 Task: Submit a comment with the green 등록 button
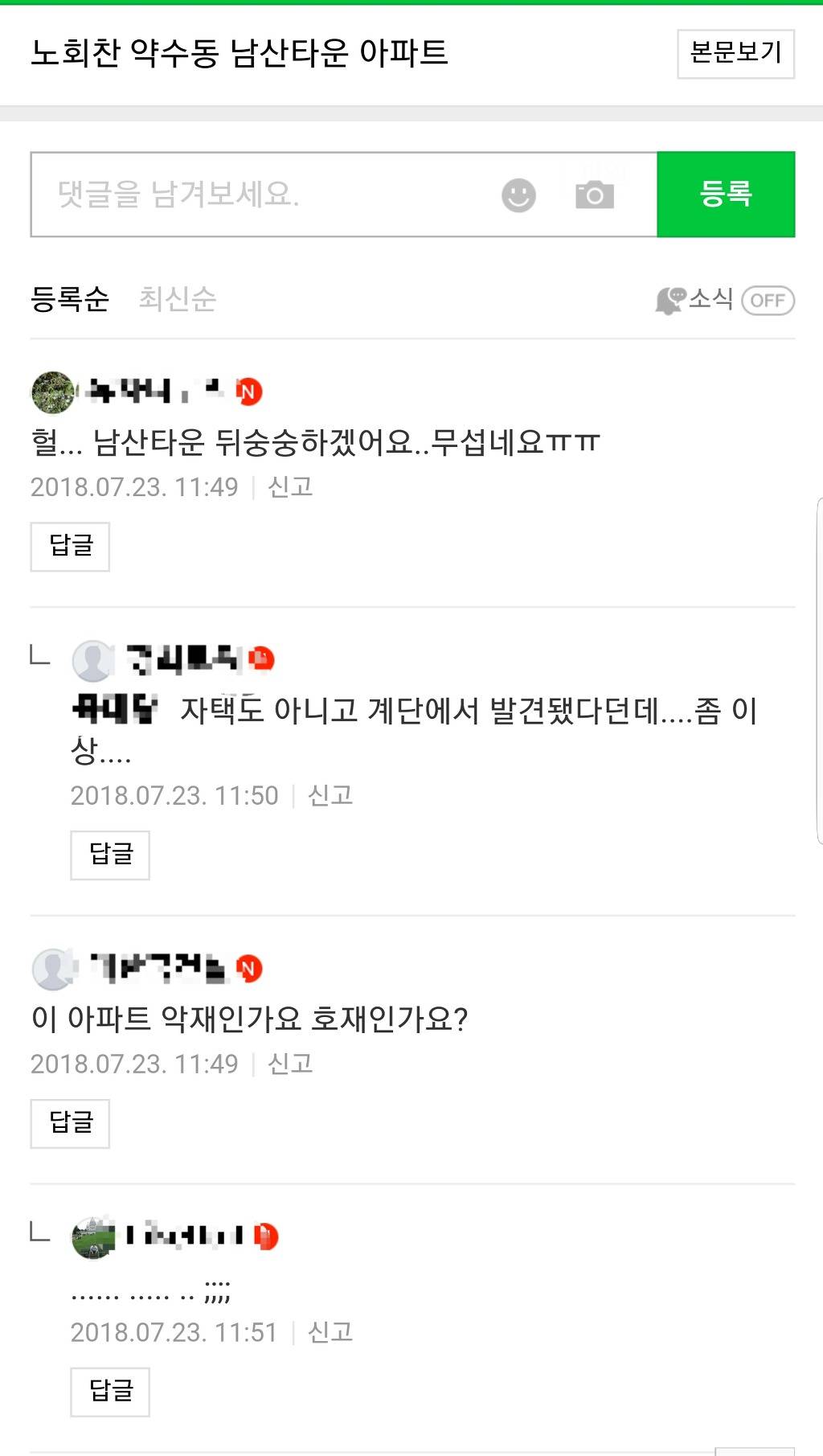[x=726, y=193]
